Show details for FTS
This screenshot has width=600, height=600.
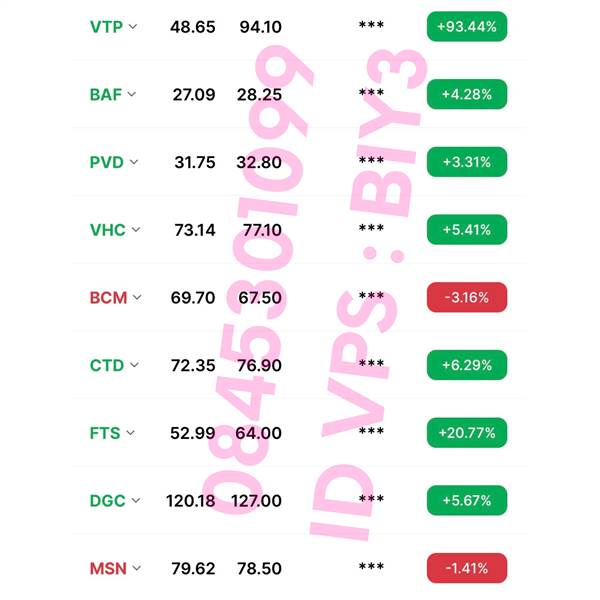(x=130, y=433)
